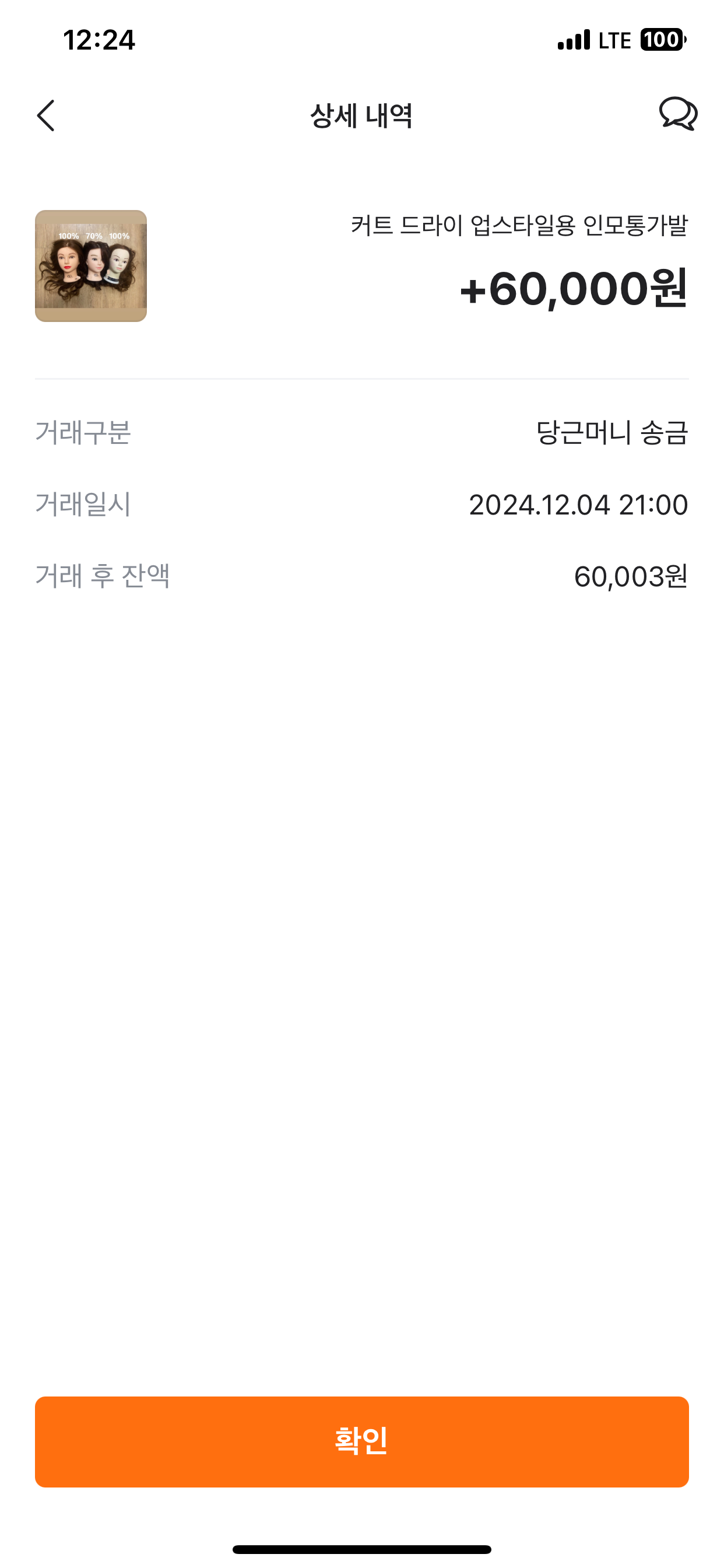Tap the orange 확인 button
Image resolution: width=724 pixels, height=1568 pixels.
361,1441
